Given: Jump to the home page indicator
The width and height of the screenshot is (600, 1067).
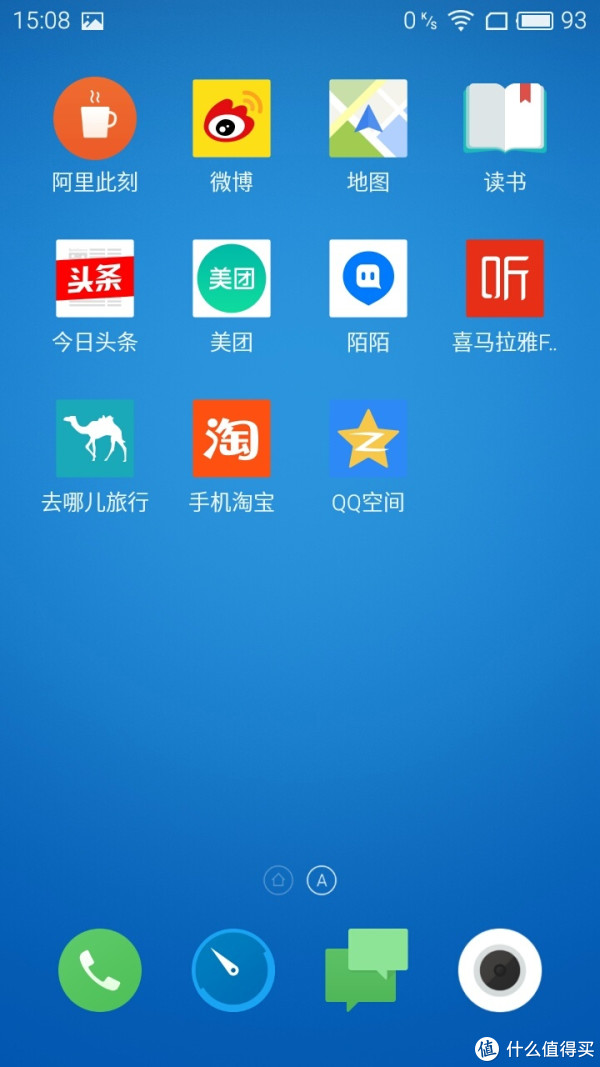Looking at the screenshot, I should point(279,880).
